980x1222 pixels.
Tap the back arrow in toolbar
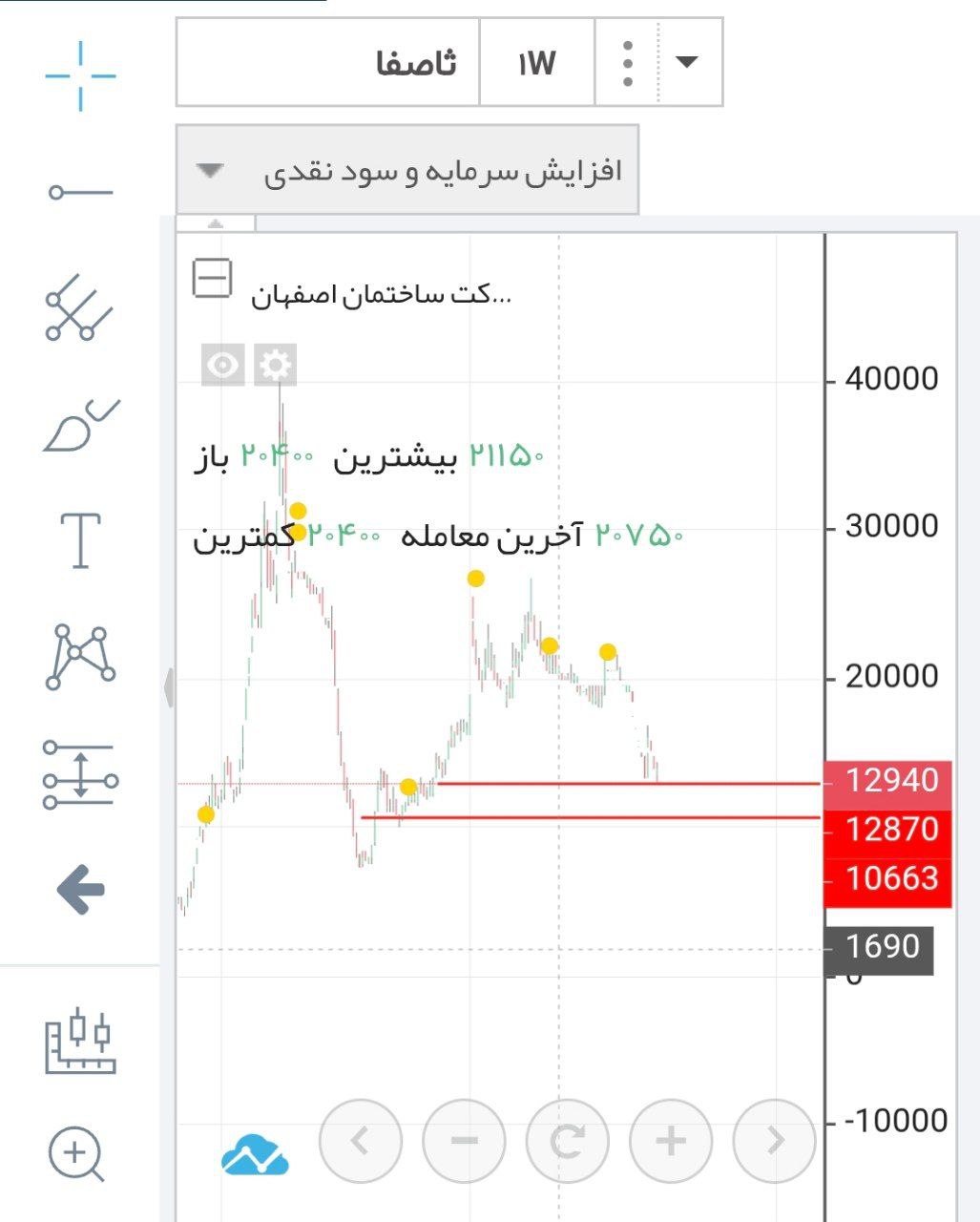80,890
